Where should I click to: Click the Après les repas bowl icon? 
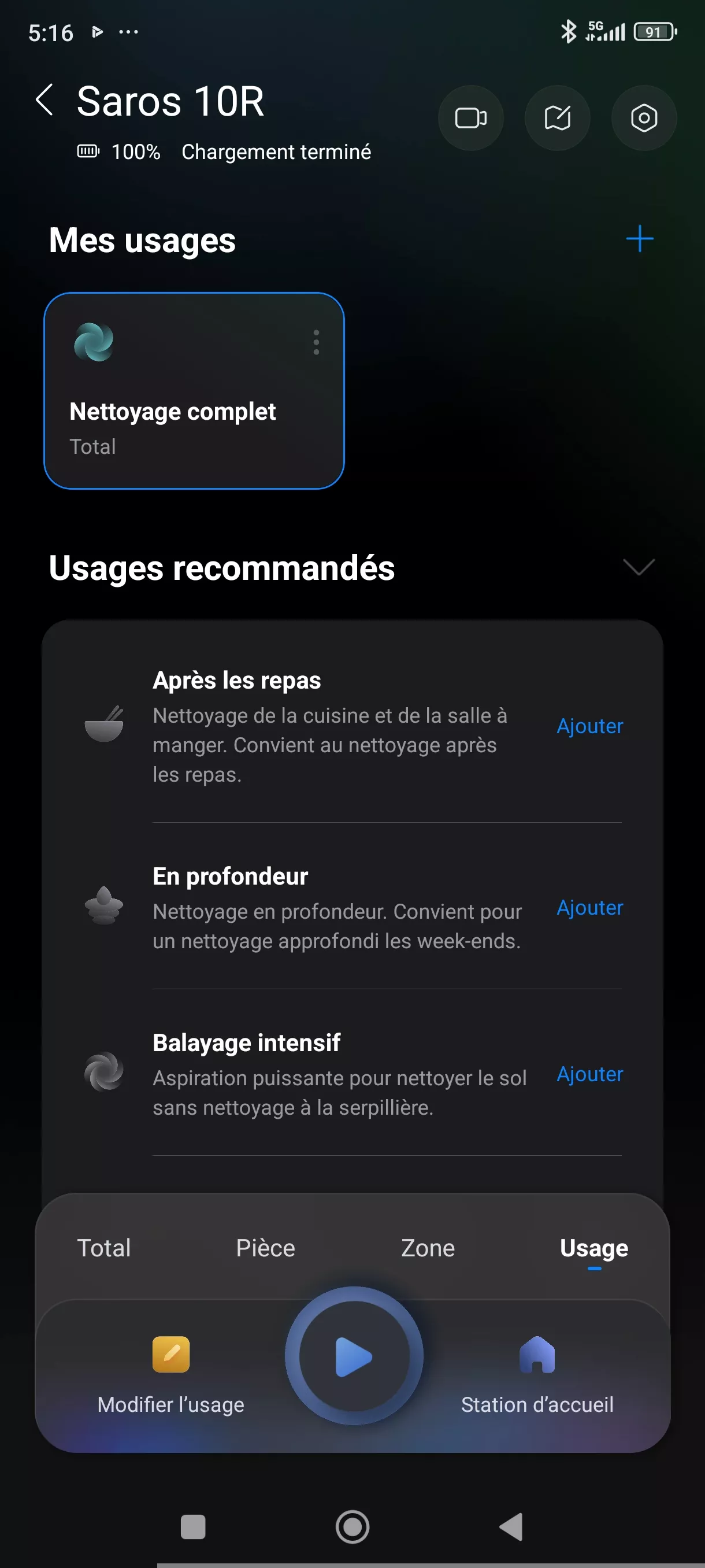(105, 727)
